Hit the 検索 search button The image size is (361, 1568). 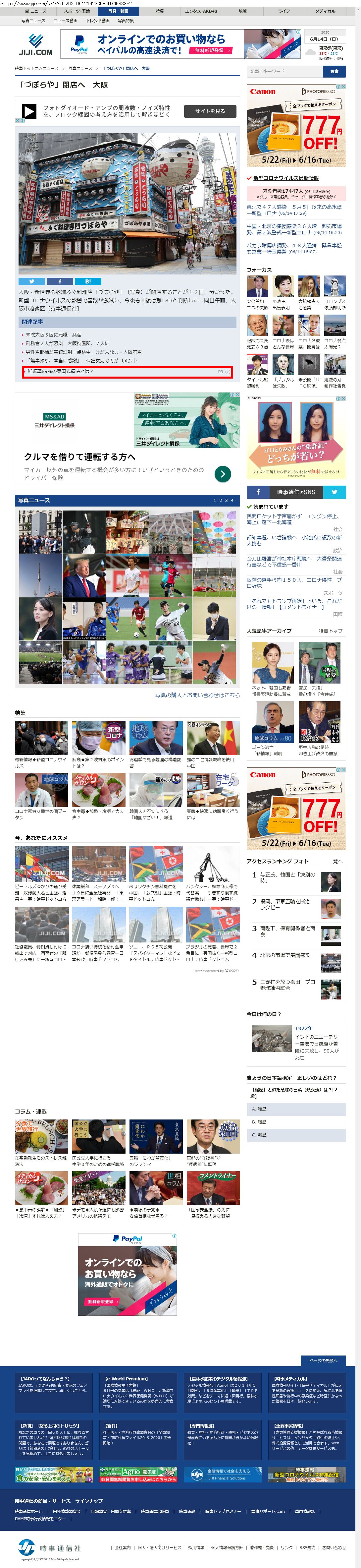coord(334,71)
